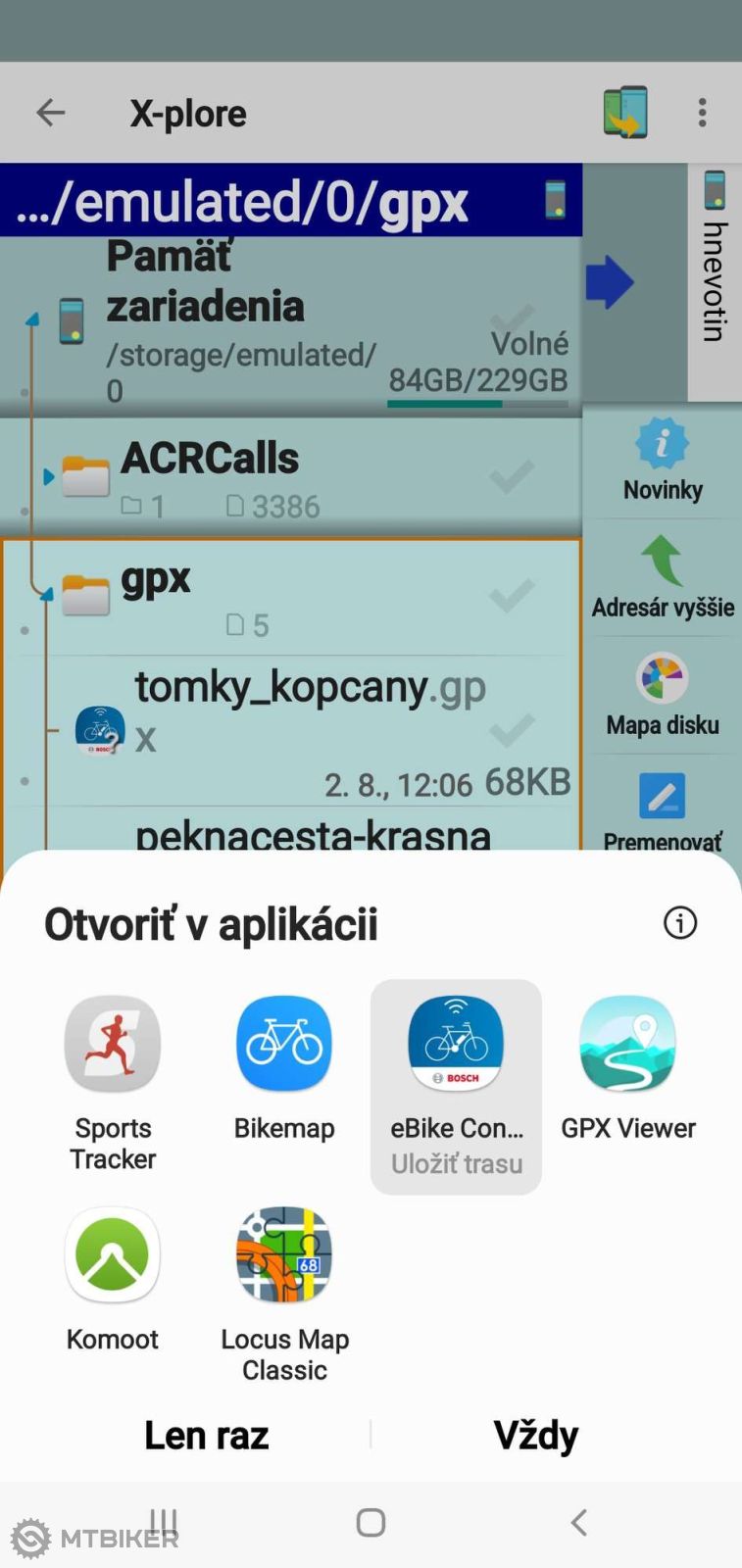Go up with Adresár vyššie
Viewport: 742px width, 1568px height.
click(663, 578)
